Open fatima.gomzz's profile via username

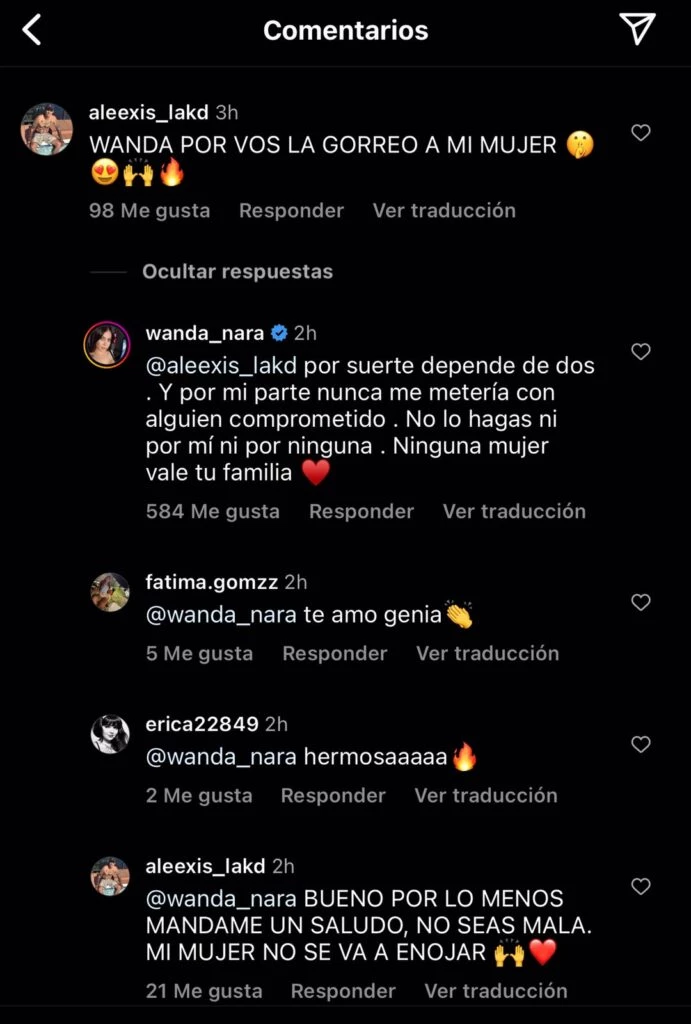click(x=212, y=582)
